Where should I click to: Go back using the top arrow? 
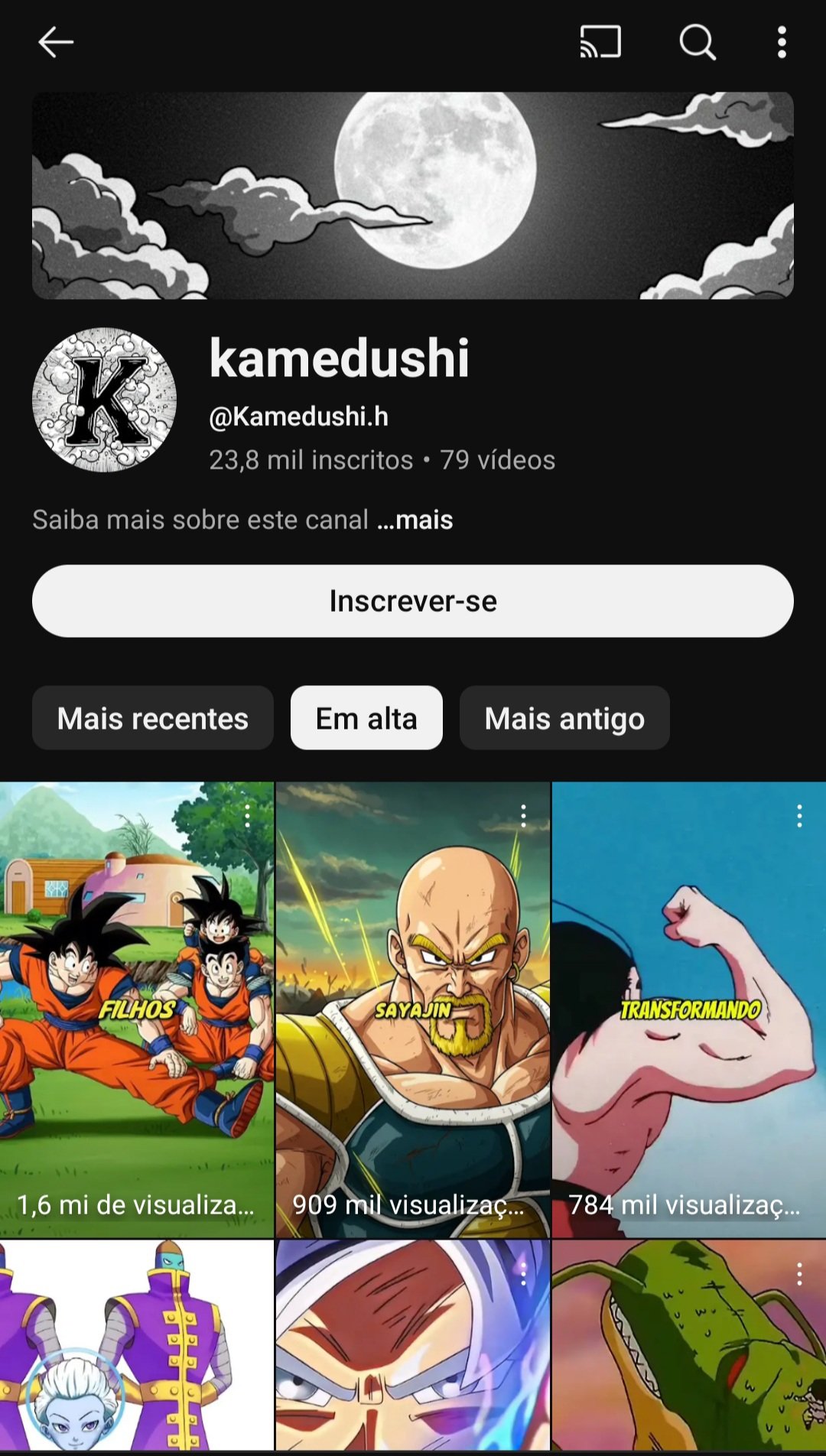pos(56,42)
